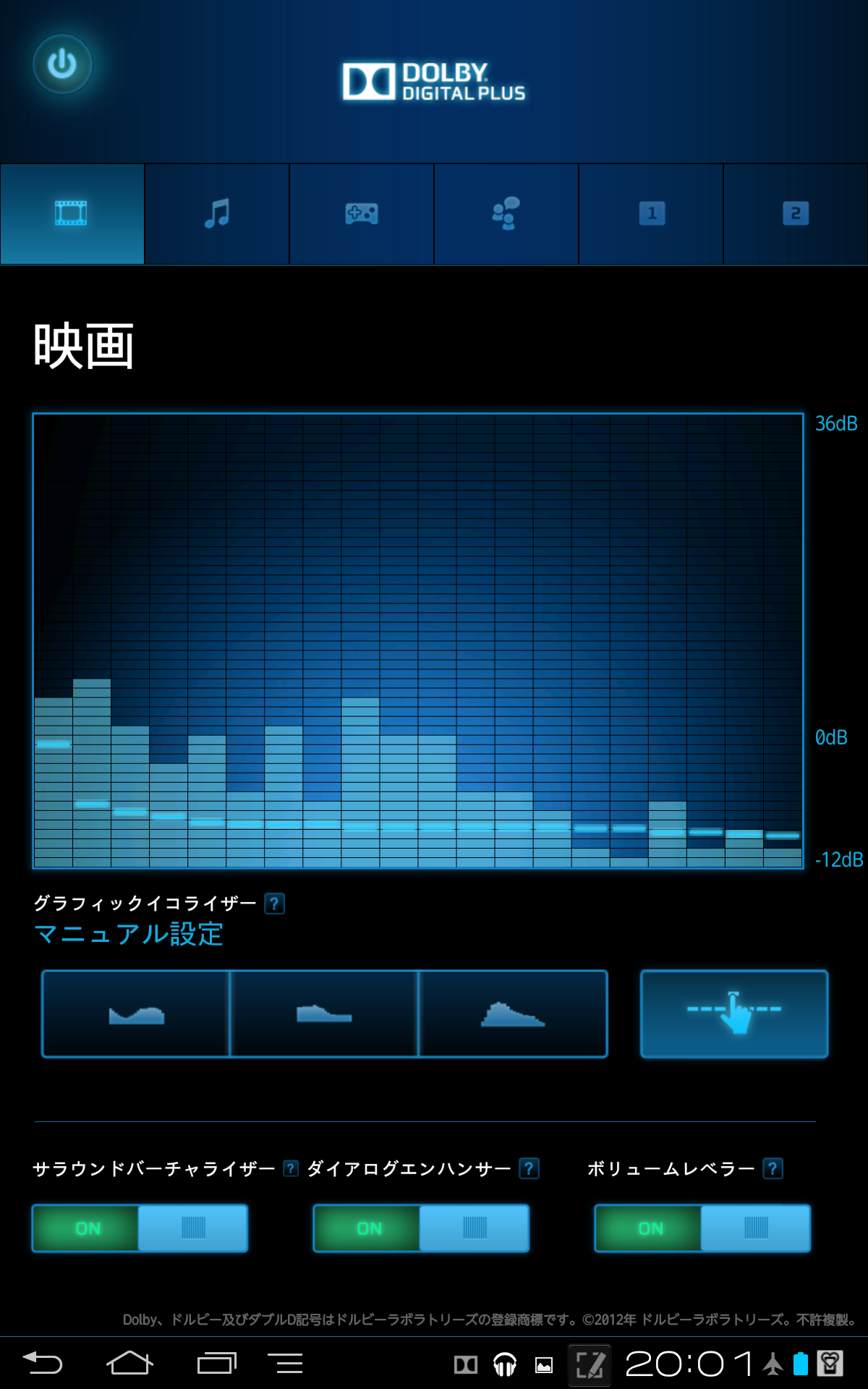Select the first equalizer preset curve
Image resolution: width=868 pixels, height=1389 pixels.
(136, 1014)
